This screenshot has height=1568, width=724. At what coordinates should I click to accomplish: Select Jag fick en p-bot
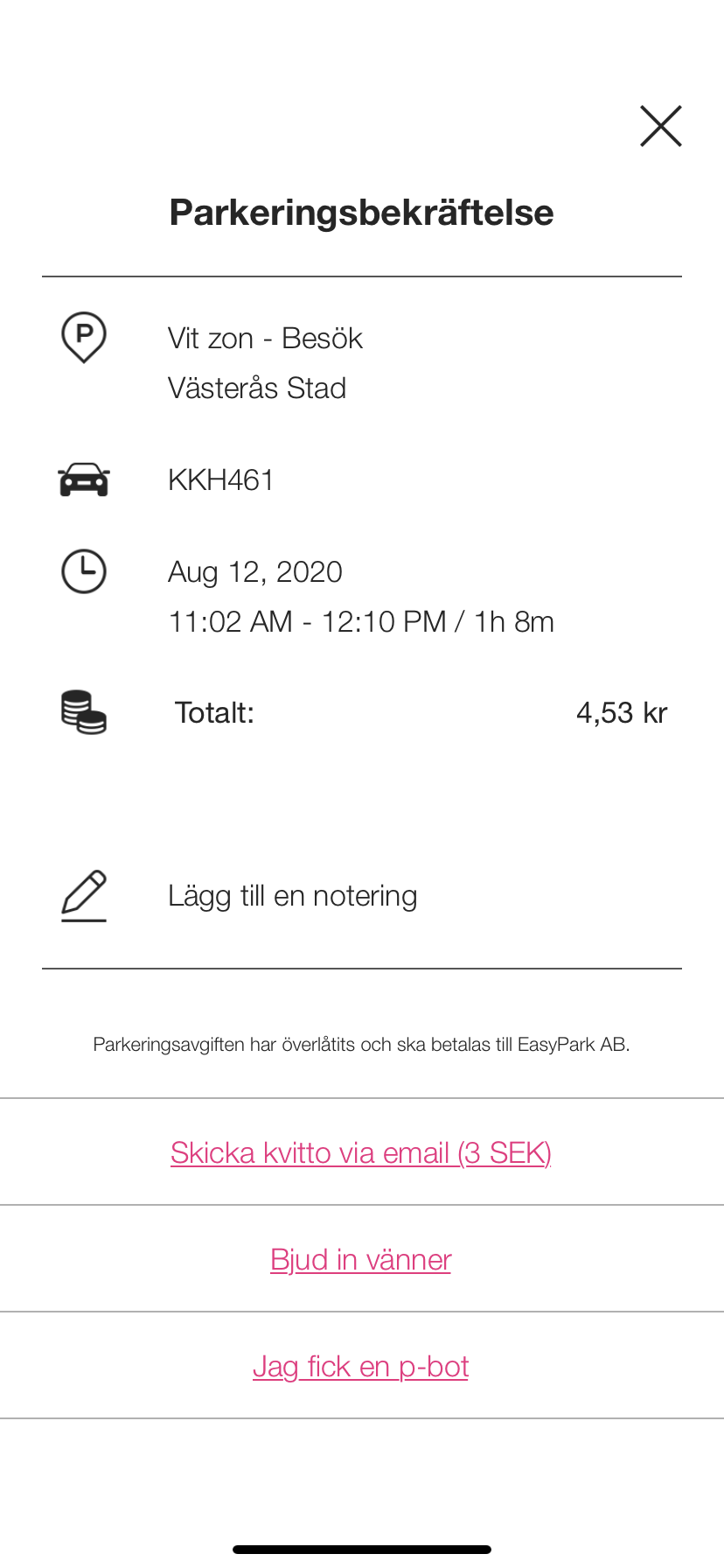pyautogui.click(x=361, y=1366)
